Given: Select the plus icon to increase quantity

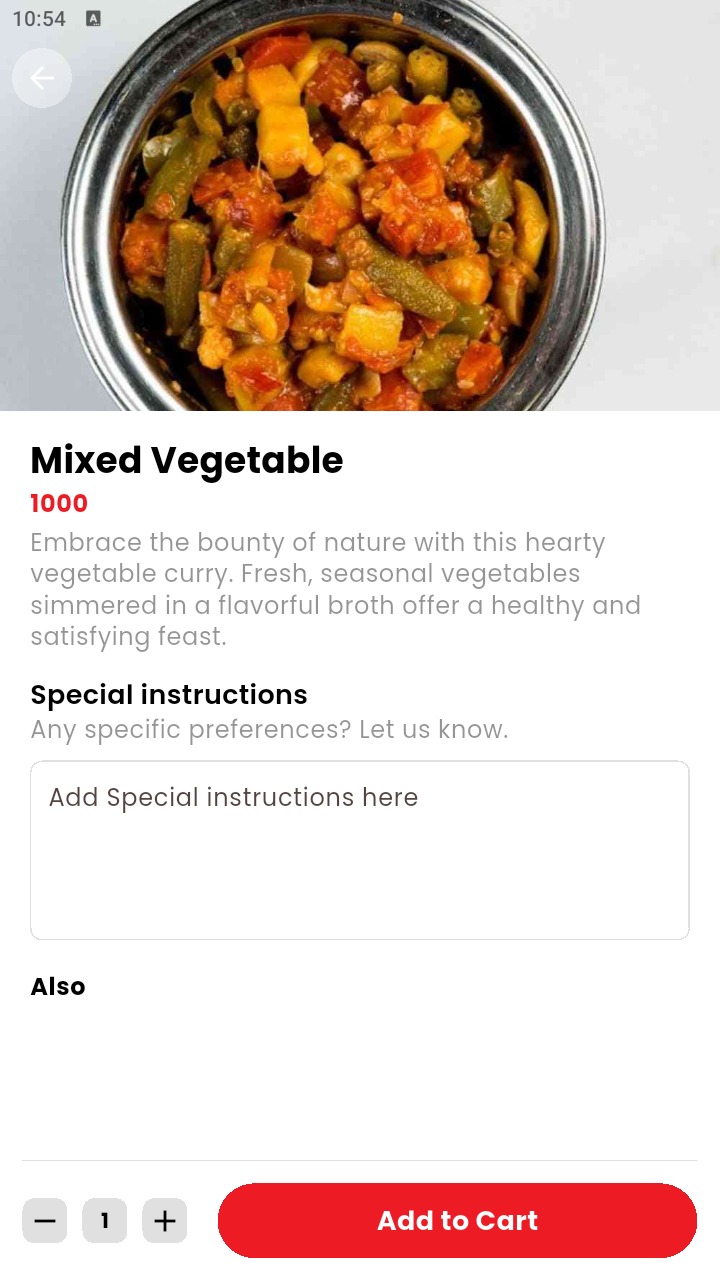Looking at the screenshot, I should tap(164, 1220).
